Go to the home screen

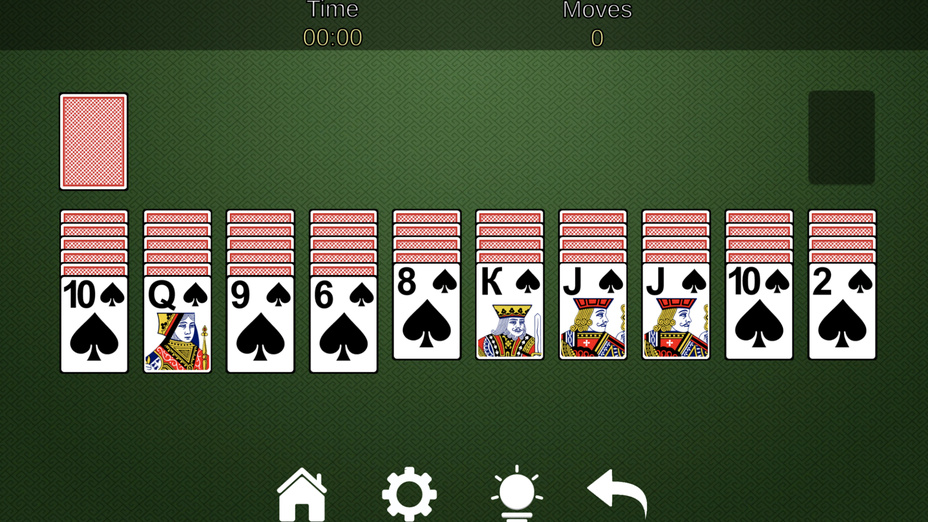pos(302,494)
